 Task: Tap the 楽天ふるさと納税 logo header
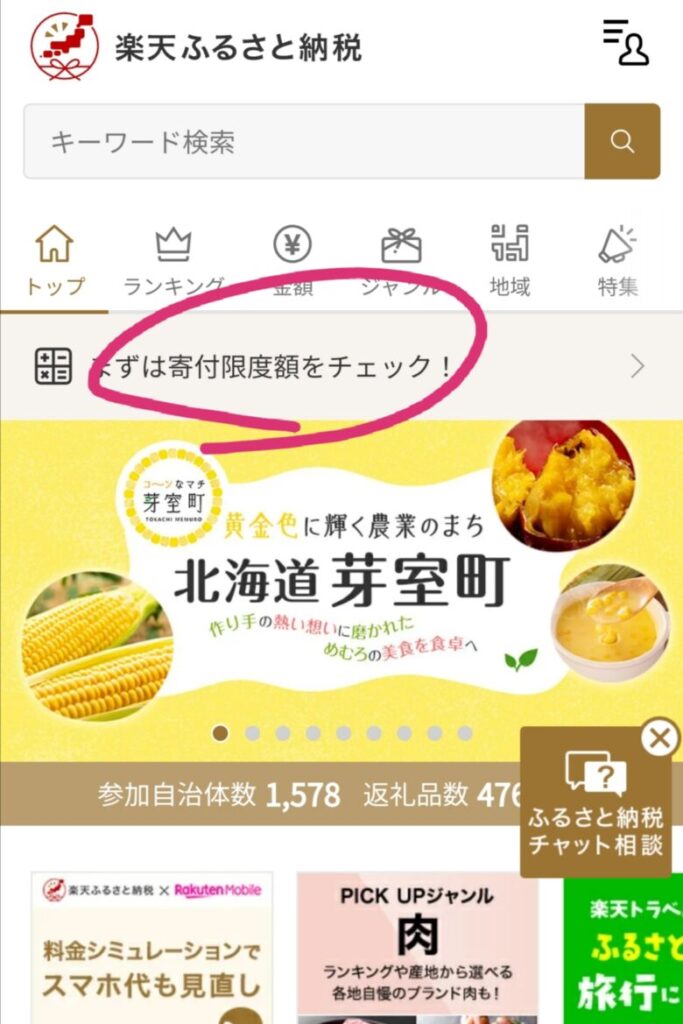pos(195,46)
